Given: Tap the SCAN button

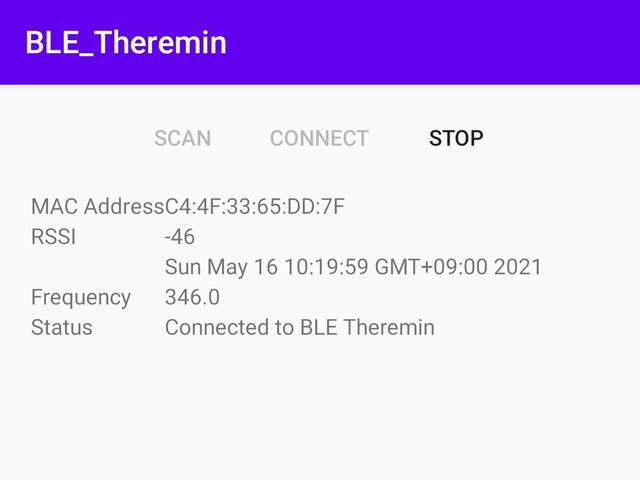Looking at the screenshot, I should pyautogui.click(x=182, y=138).
